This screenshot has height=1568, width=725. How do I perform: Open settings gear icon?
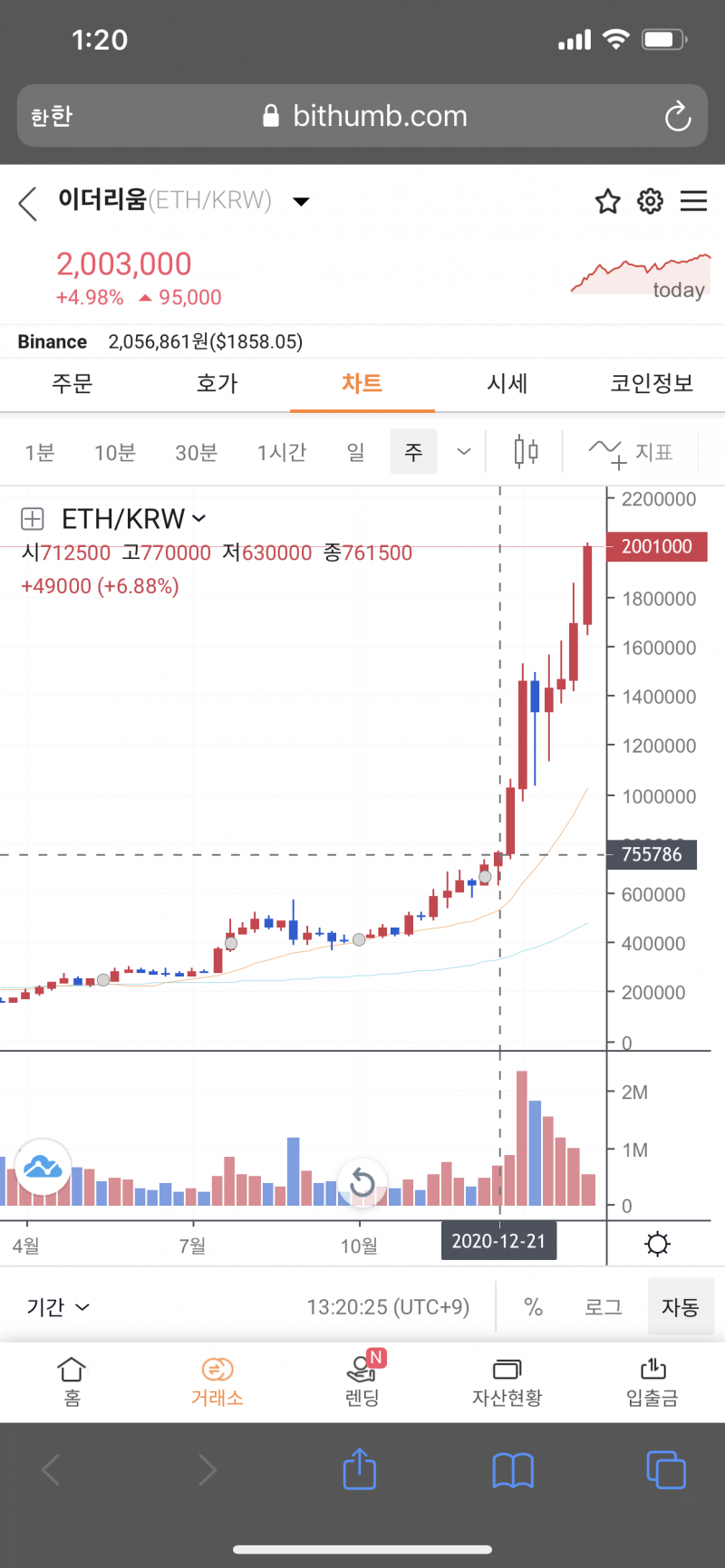[651, 201]
